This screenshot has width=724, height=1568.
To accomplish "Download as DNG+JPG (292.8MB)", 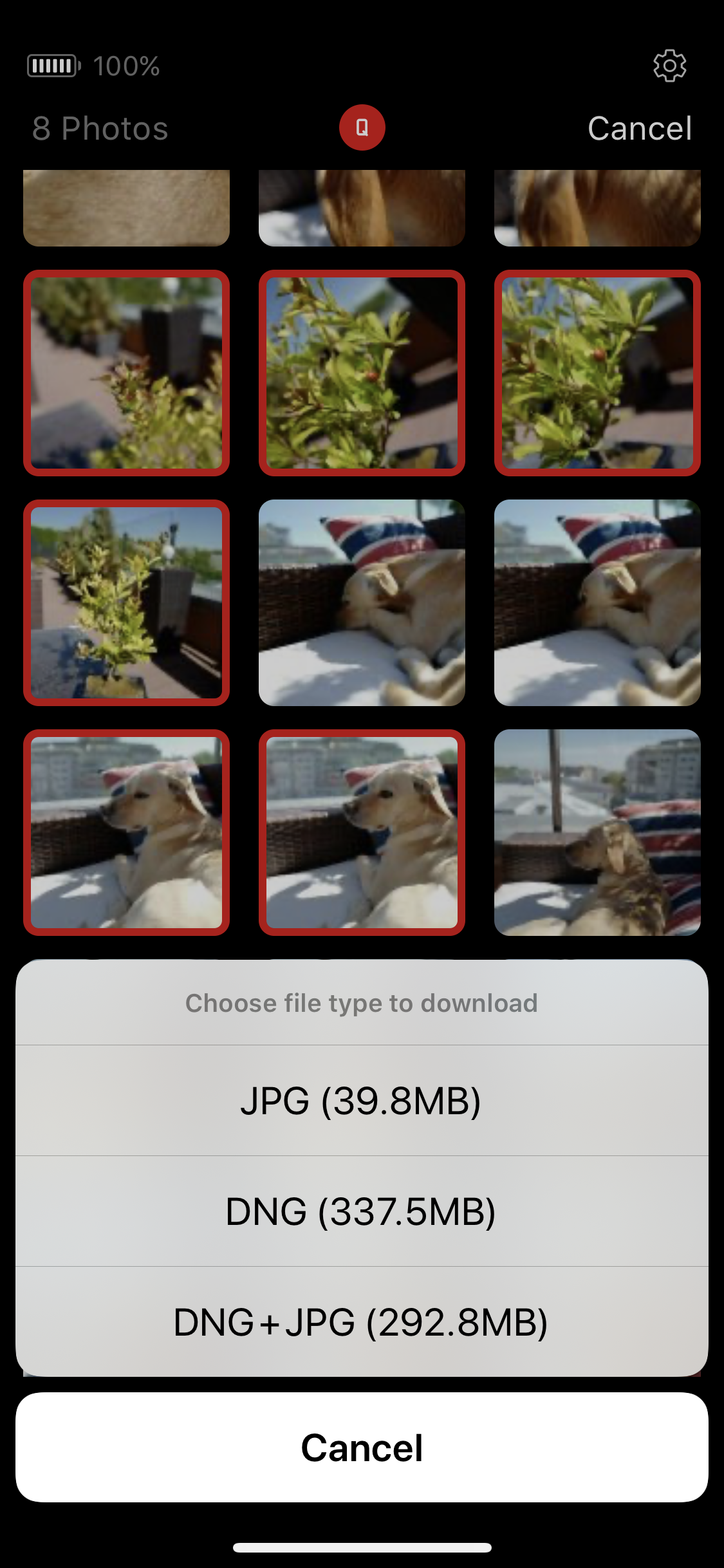I will (x=361, y=1322).
